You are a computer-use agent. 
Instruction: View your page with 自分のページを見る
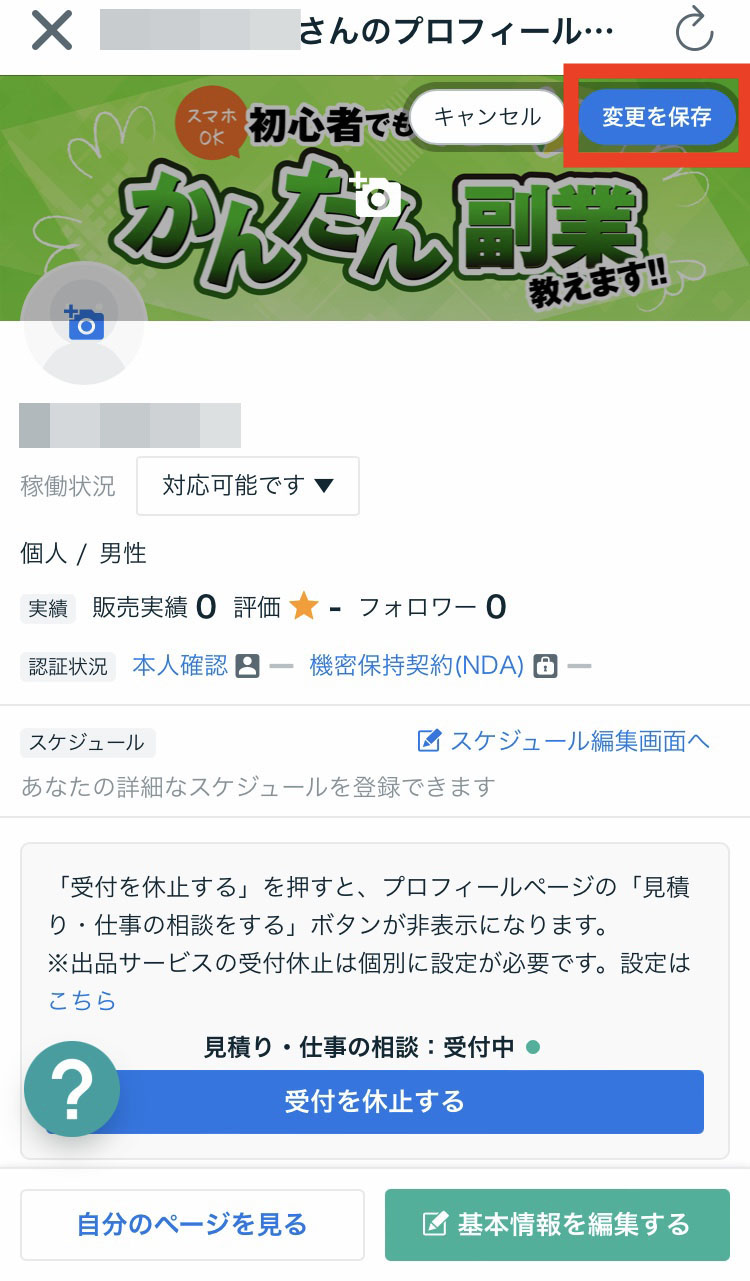point(192,1224)
